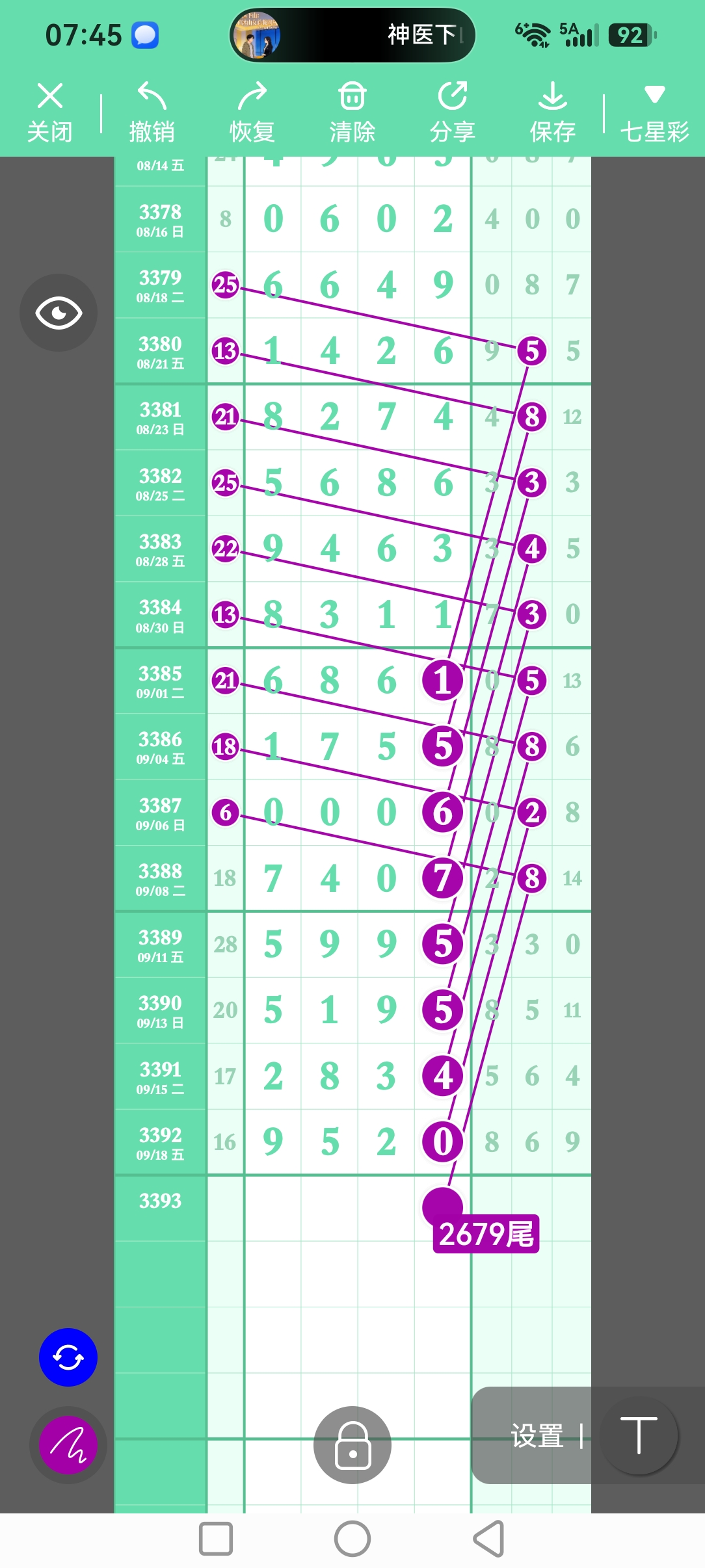This screenshot has height=1568, width=705.
Task: Close the chart drawing editor
Action: click(x=49, y=112)
